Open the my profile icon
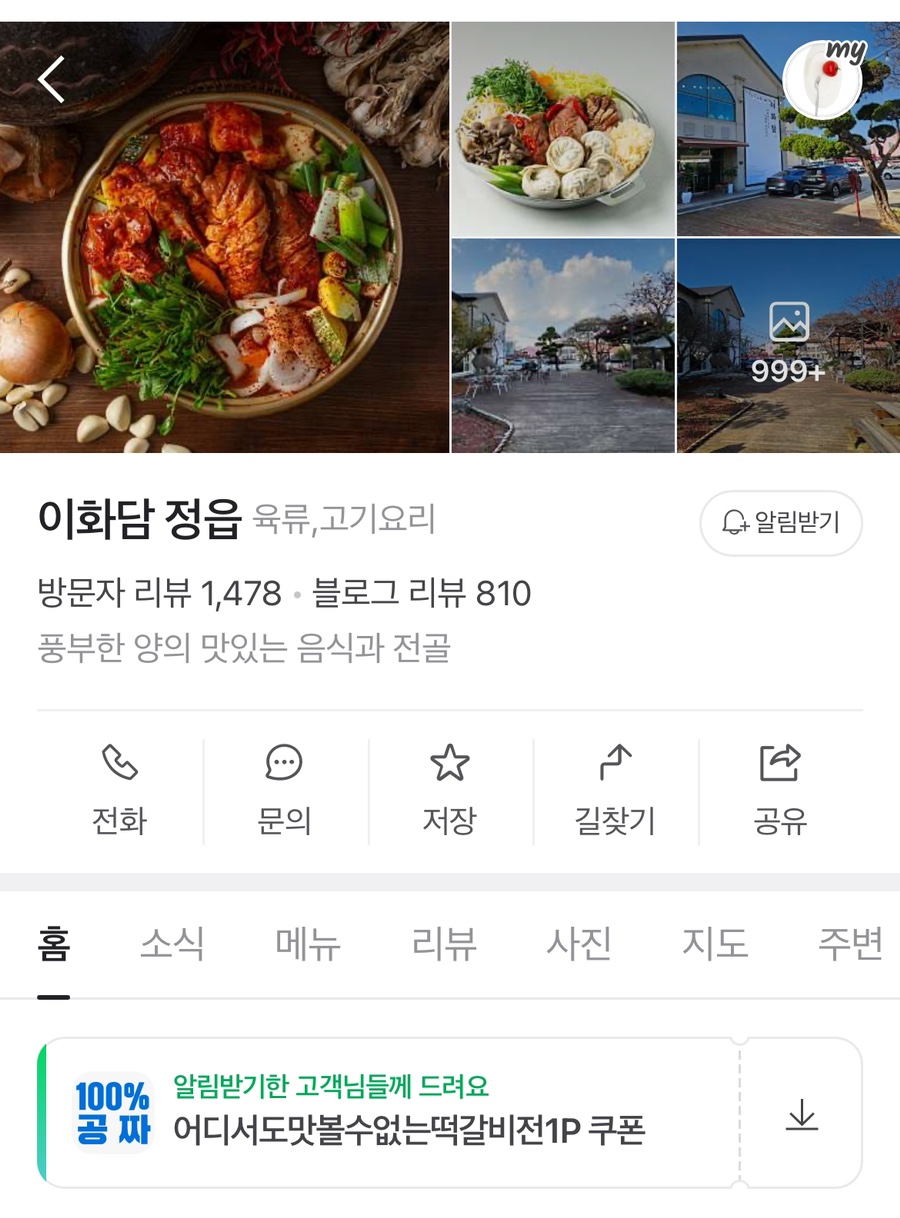900x1218 pixels. pyautogui.click(x=822, y=76)
